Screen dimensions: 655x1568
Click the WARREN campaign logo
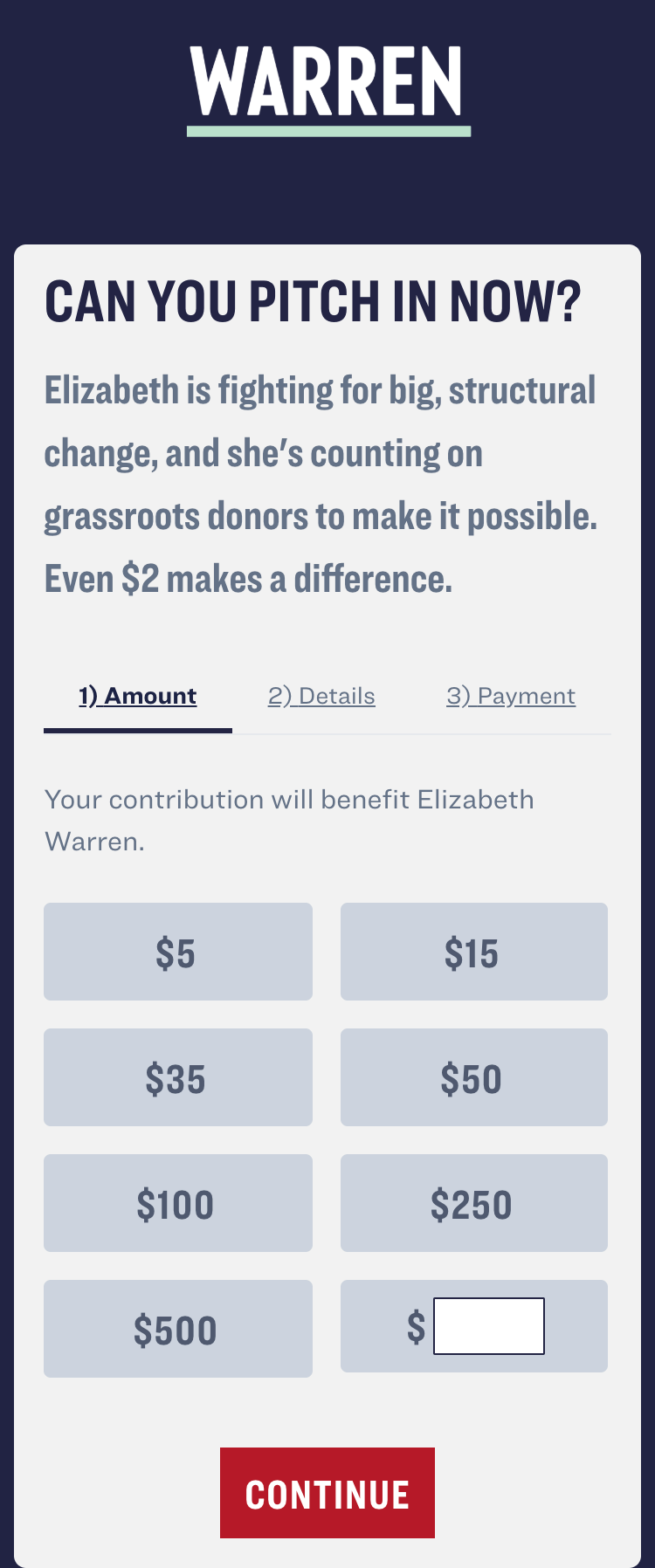(327, 83)
